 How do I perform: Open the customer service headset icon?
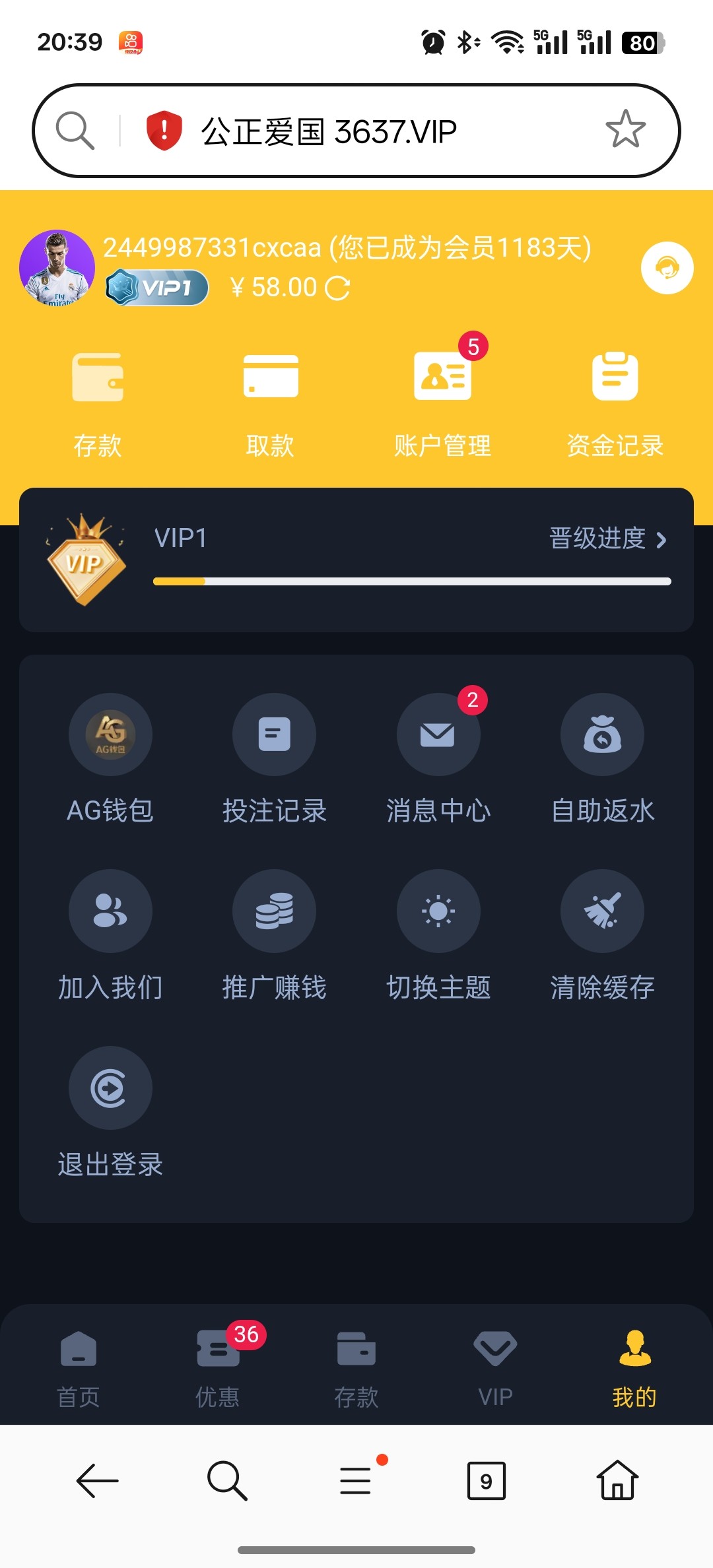coord(667,268)
